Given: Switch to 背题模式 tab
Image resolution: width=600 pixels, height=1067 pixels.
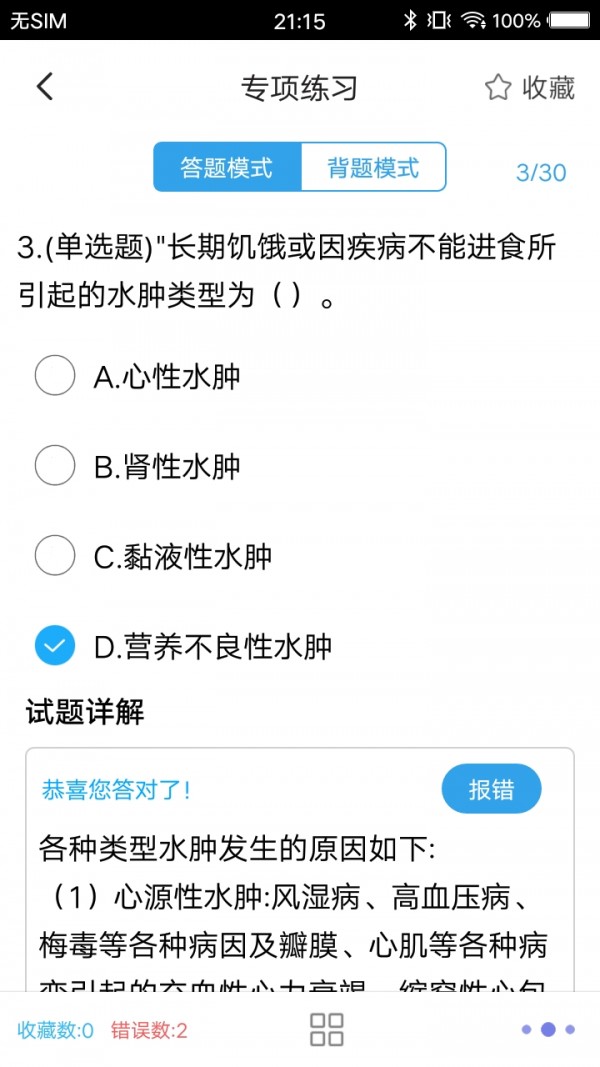Looking at the screenshot, I should point(373,167).
